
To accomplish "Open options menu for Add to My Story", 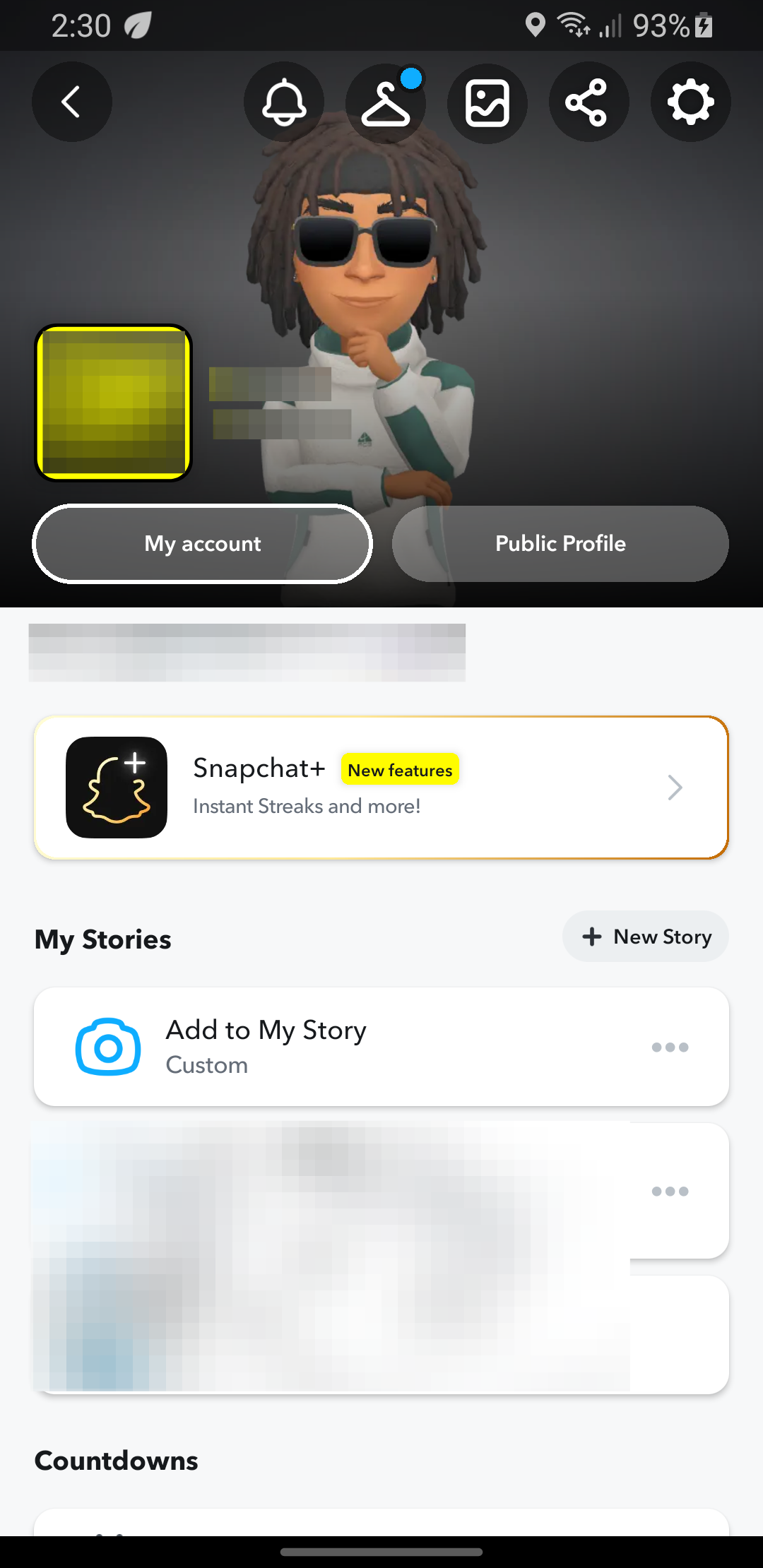I will [x=670, y=1047].
